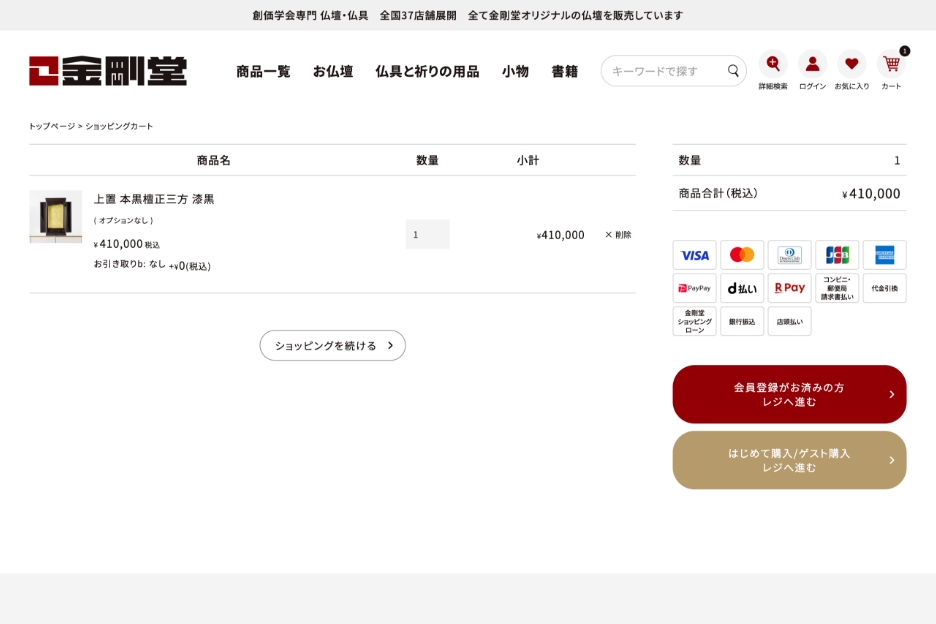Screen dimensions: 936x624
Task: Open the カート shopping cart icon
Action: [x=891, y=65]
